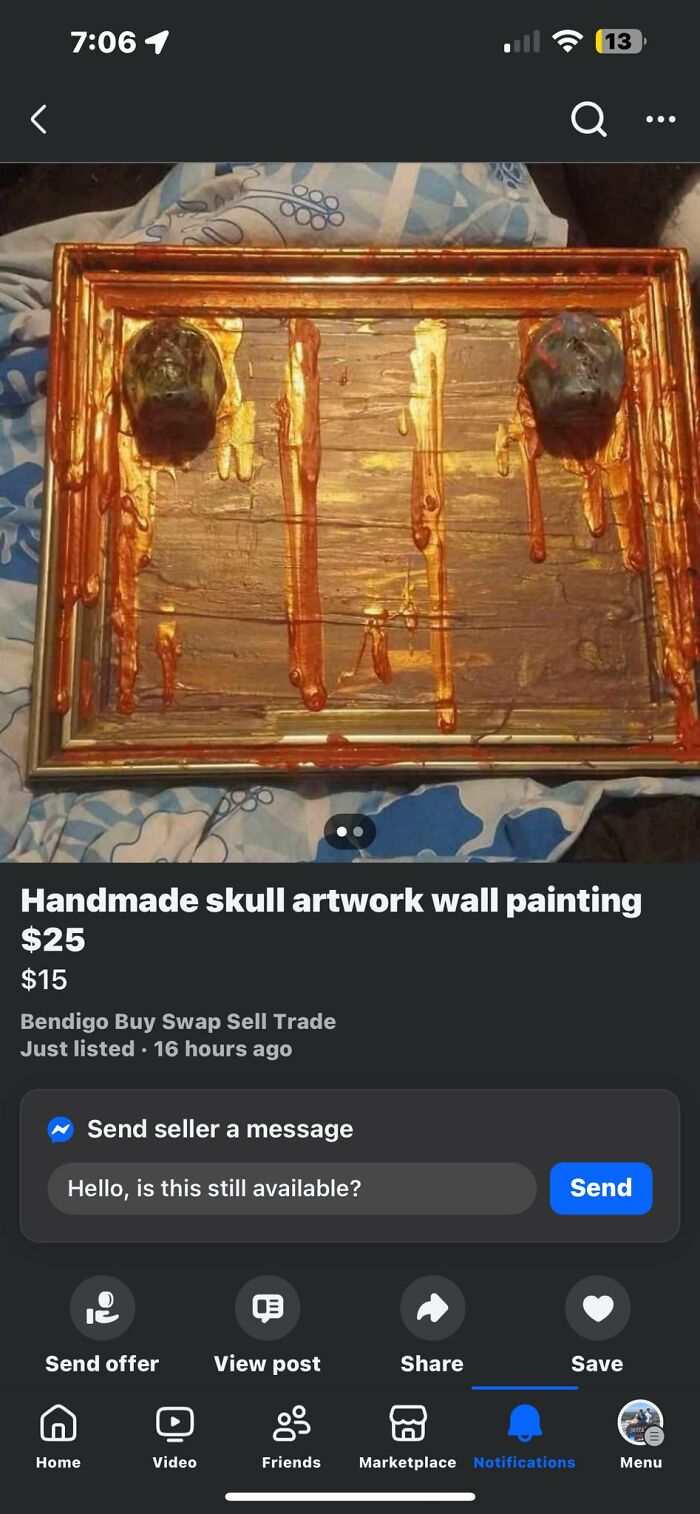Open the Bendigo Buy Swap Sell Trade group
Viewport: 700px width, 1514px height.
tap(178, 1021)
